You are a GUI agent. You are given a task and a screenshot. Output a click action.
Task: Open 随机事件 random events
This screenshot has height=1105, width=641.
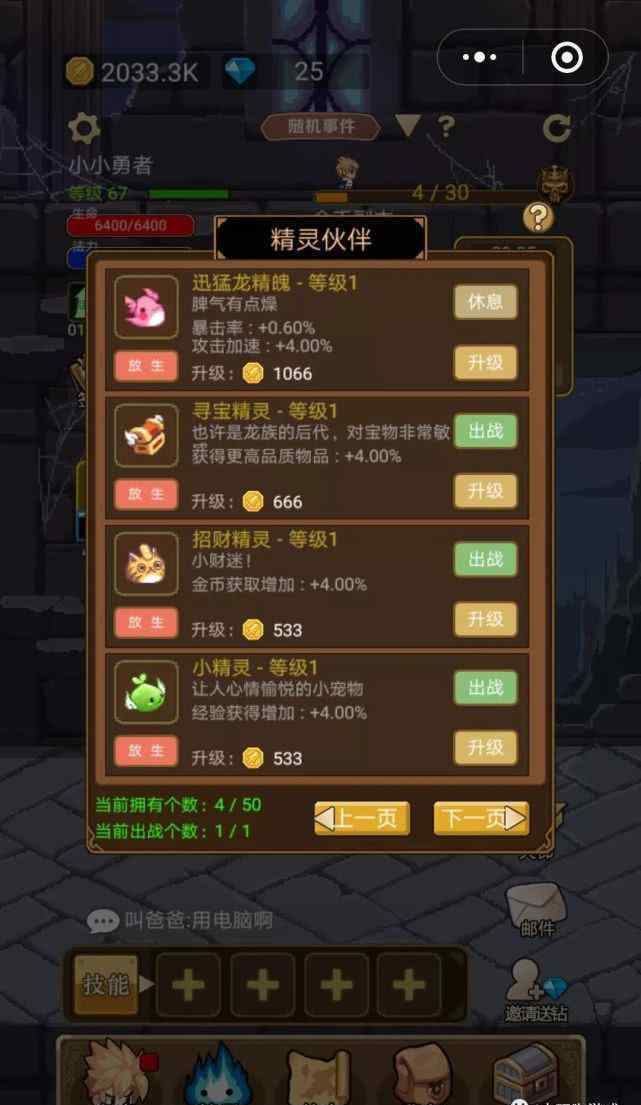(321, 127)
